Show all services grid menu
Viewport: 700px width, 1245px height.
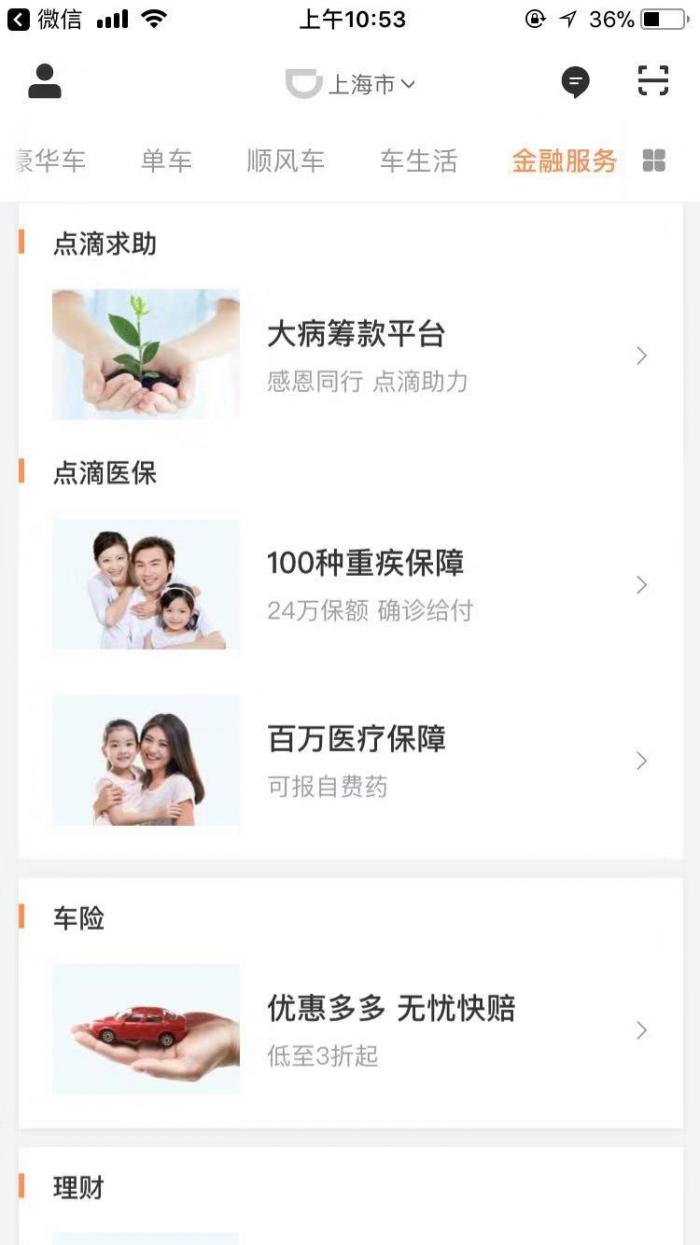(x=654, y=161)
